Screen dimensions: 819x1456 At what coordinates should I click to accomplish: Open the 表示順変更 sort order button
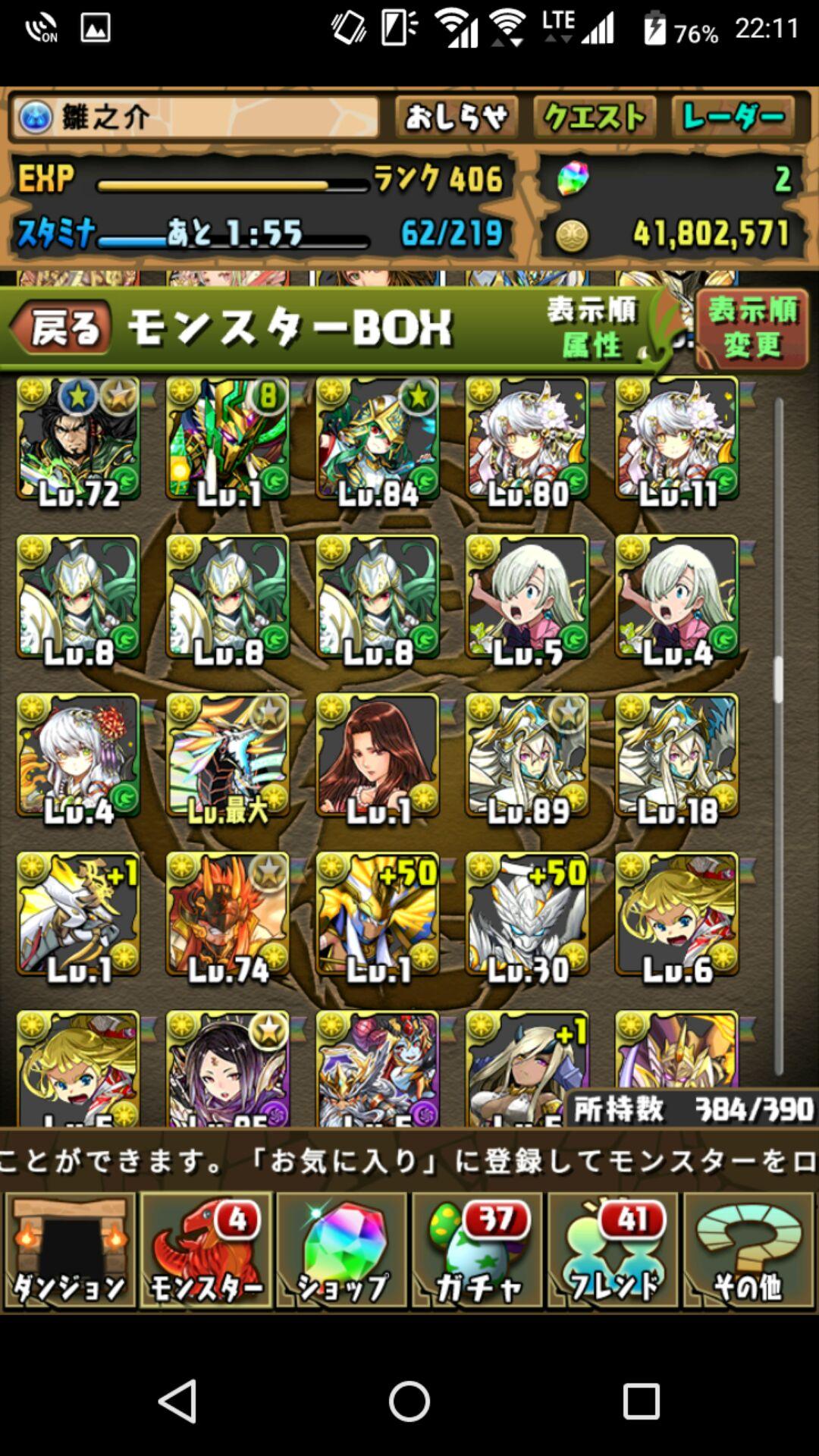pos(752,329)
